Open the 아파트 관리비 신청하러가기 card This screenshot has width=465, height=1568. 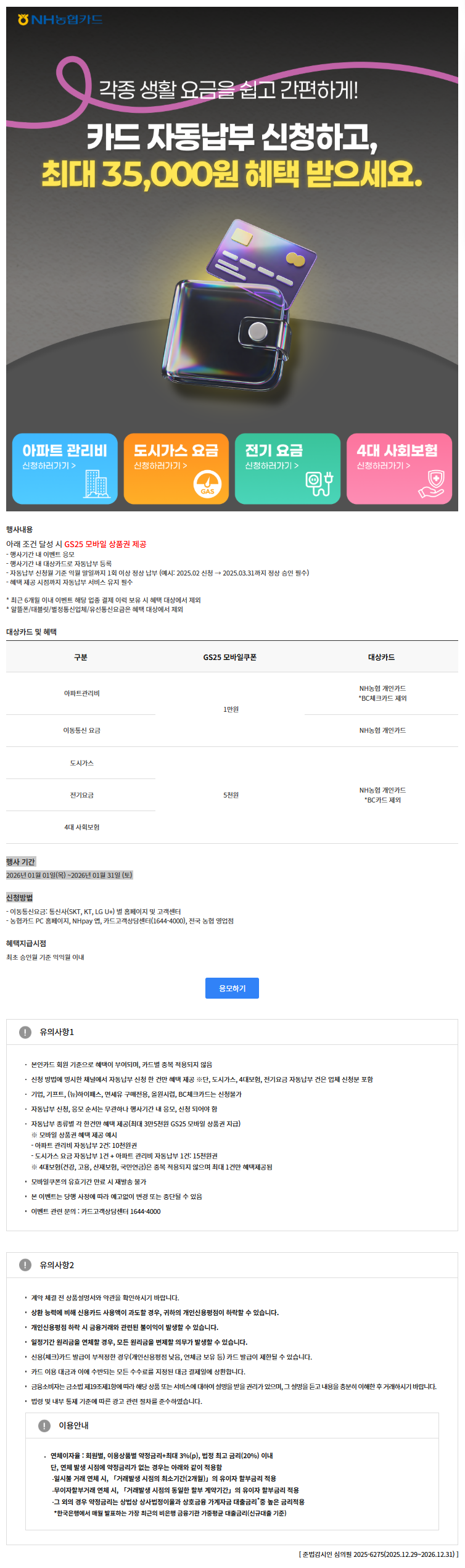65,468
